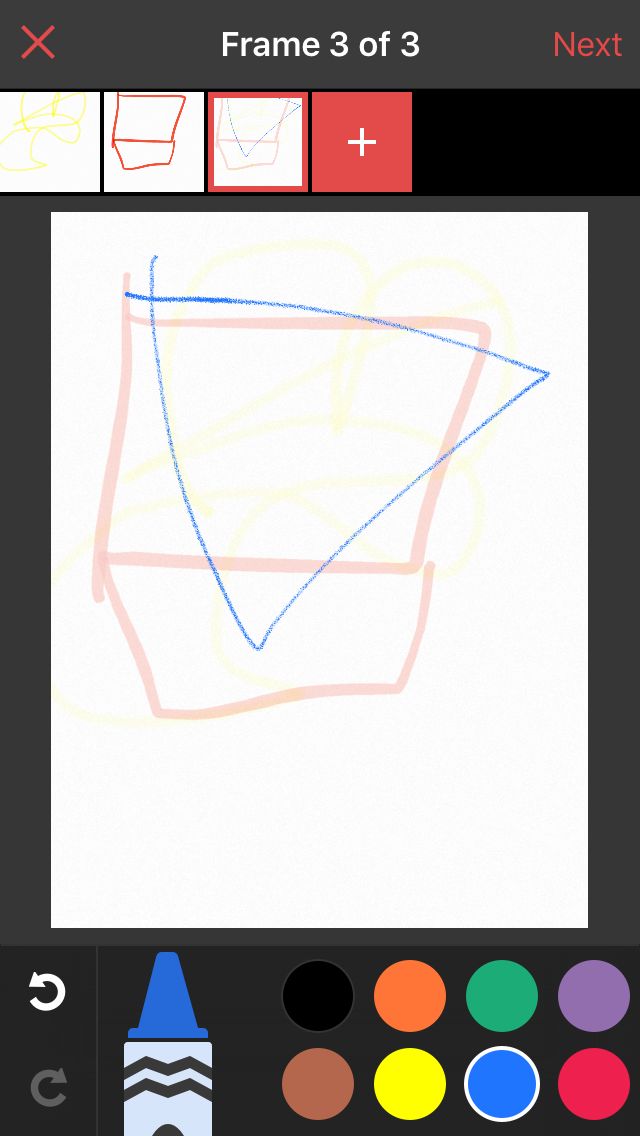This screenshot has width=640, height=1136.
Task: Open the first frame with yellow scribbles
Action: tap(49, 142)
